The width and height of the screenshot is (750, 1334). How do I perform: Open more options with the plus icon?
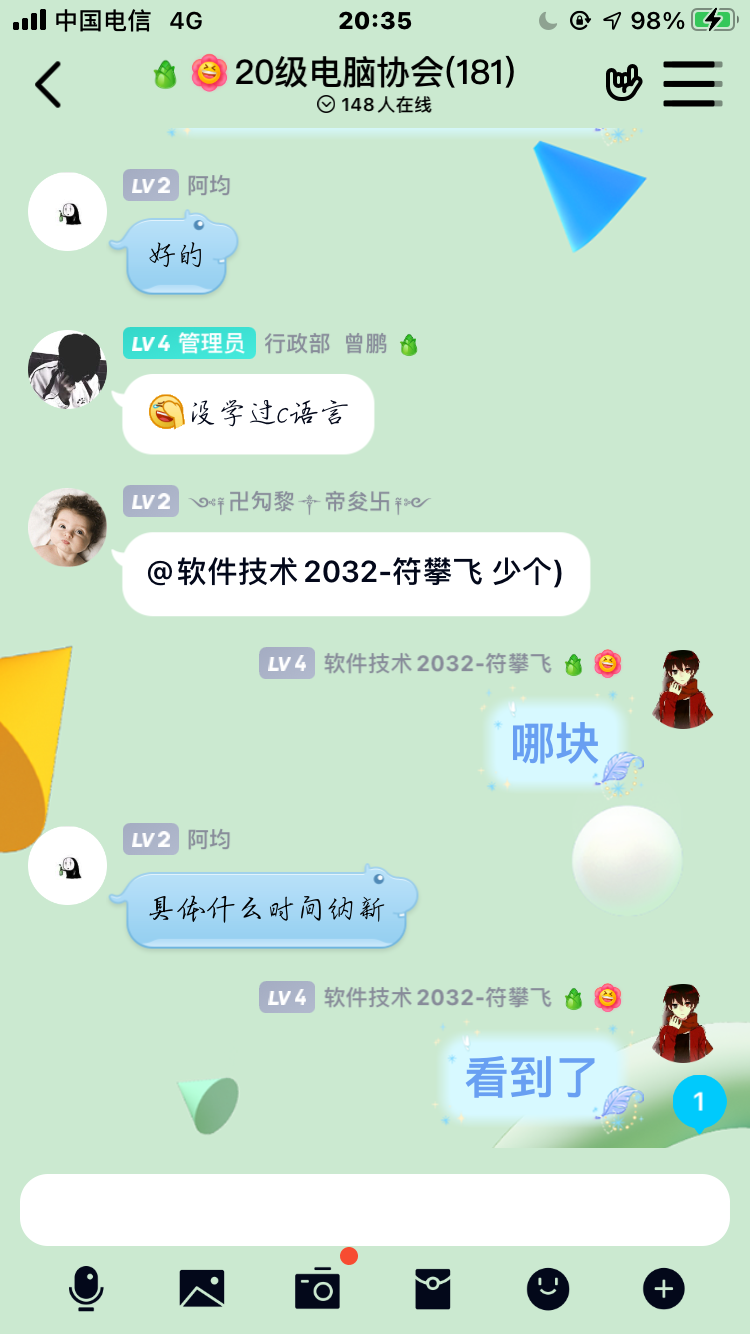click(663, 1288)
